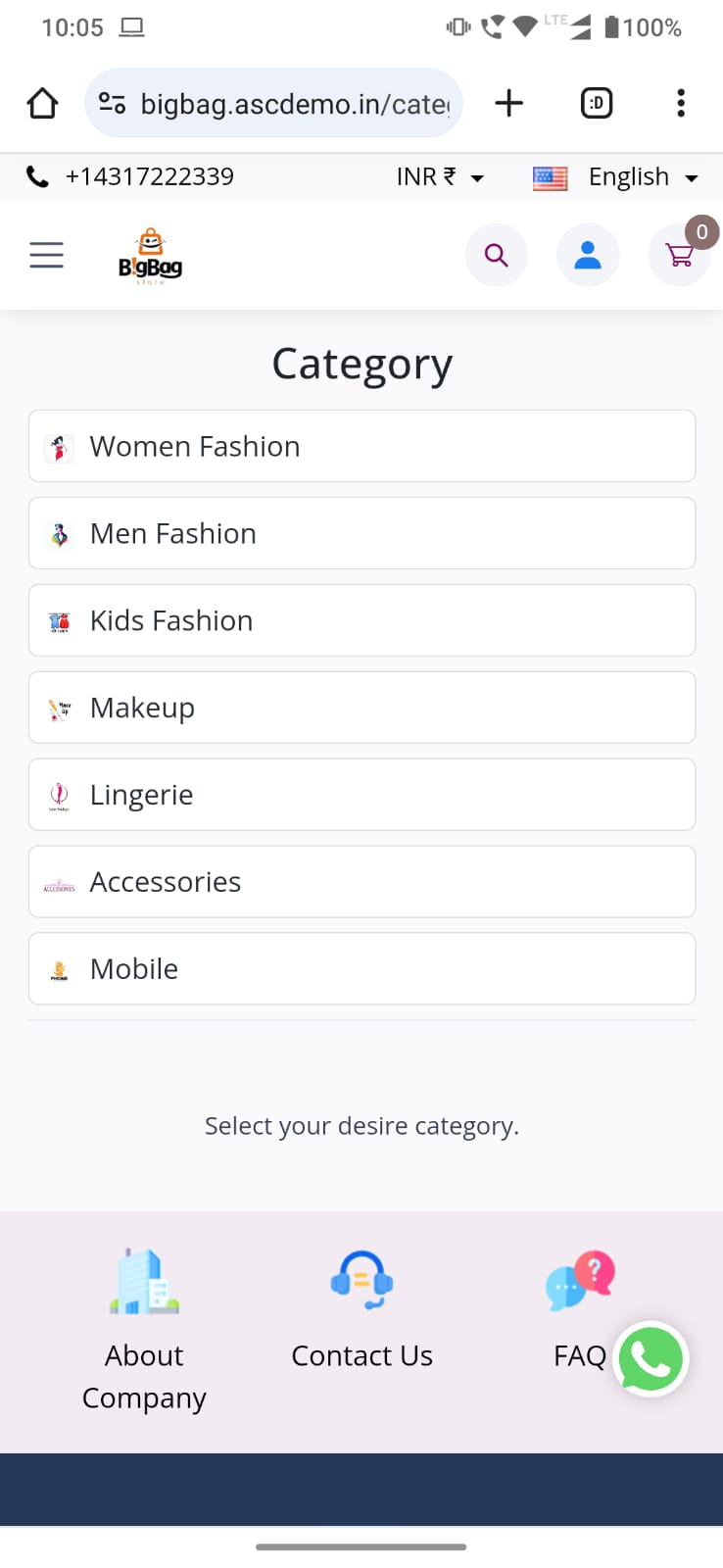Open the hamburger drawer menu
The image size is (723, 1568).
46,255
